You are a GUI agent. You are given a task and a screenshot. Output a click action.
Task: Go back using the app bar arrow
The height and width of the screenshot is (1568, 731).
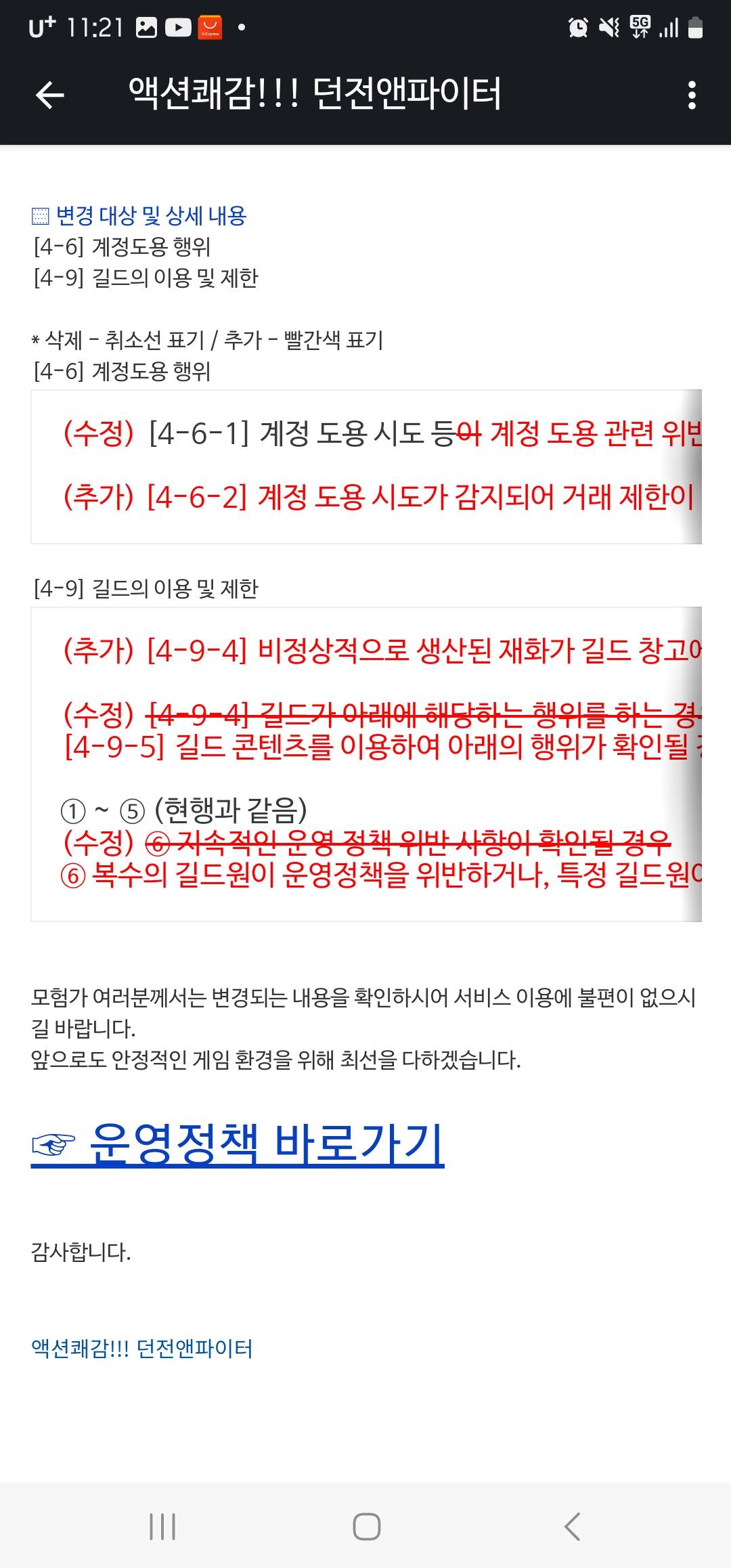point(50,95)
